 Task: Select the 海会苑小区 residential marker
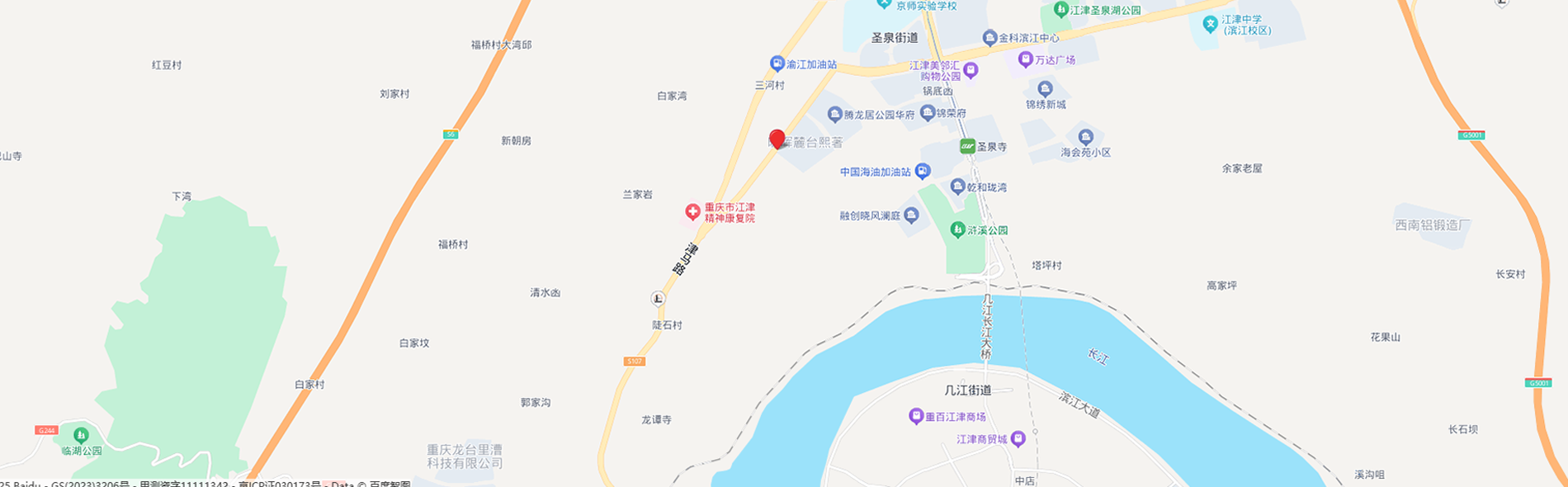tap(1085, 137)
